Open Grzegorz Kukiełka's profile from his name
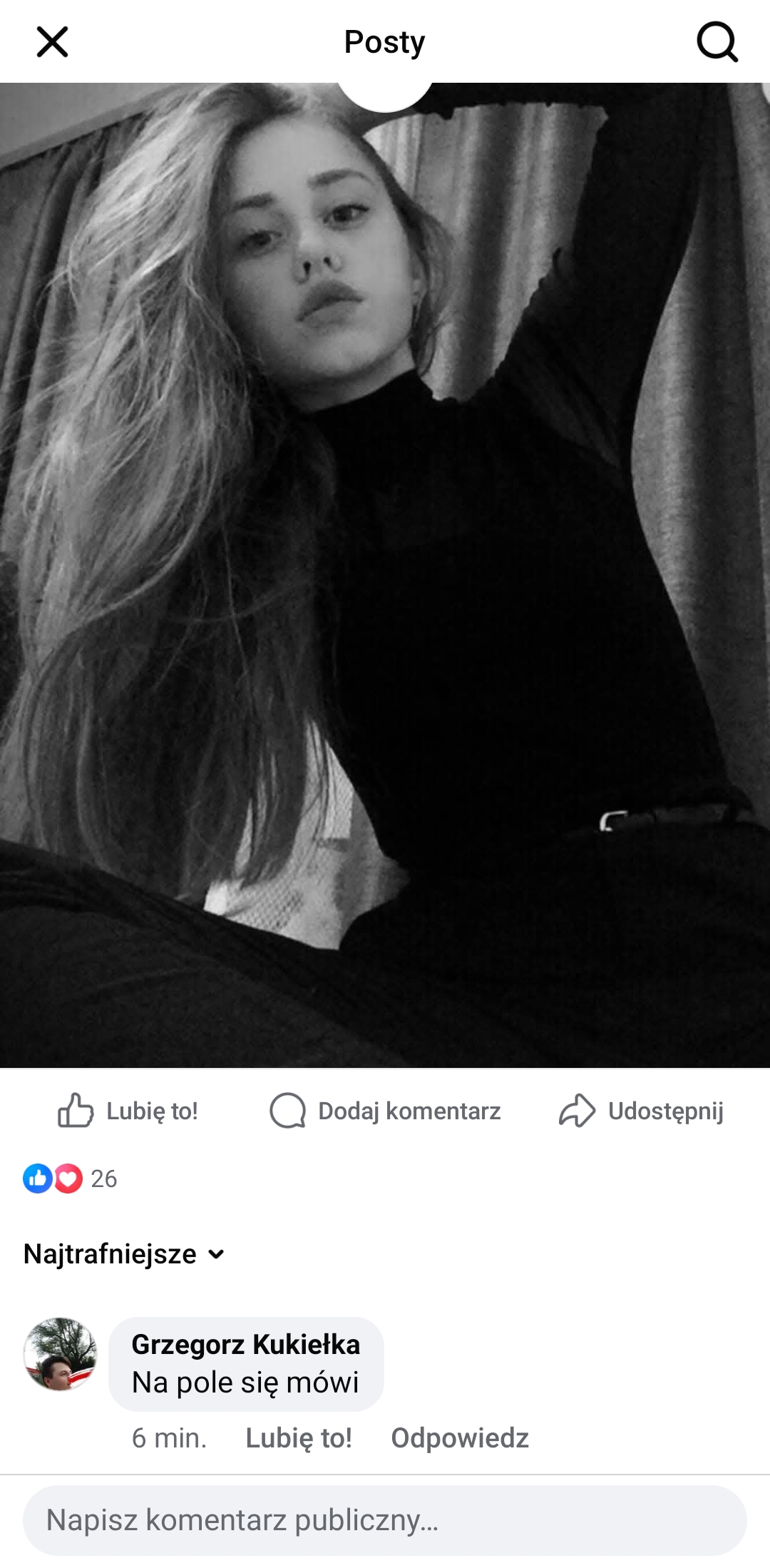This screenshot has width=770, height=1568. tap(245, 1344)
